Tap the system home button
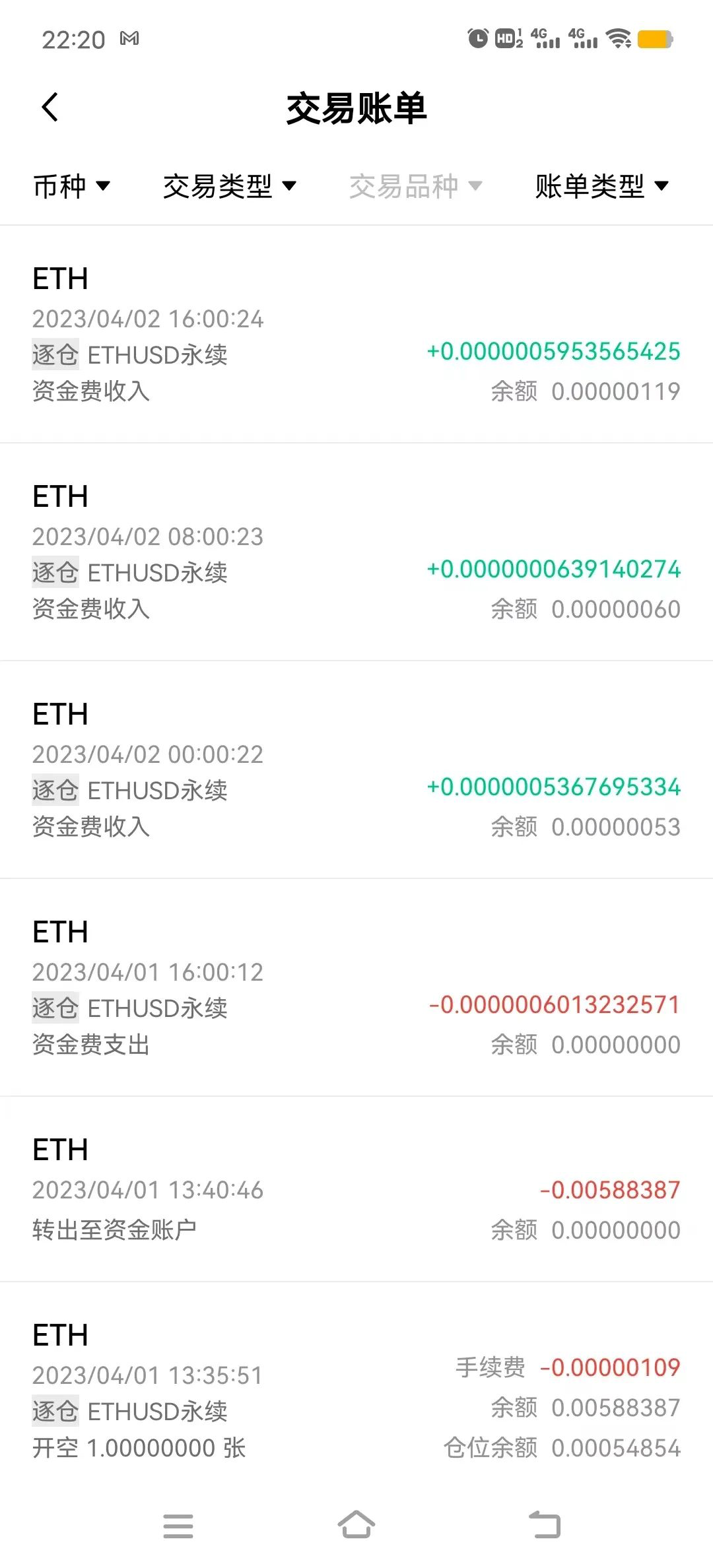This screenshot has height=1568, width=713. click(356, 1525)
